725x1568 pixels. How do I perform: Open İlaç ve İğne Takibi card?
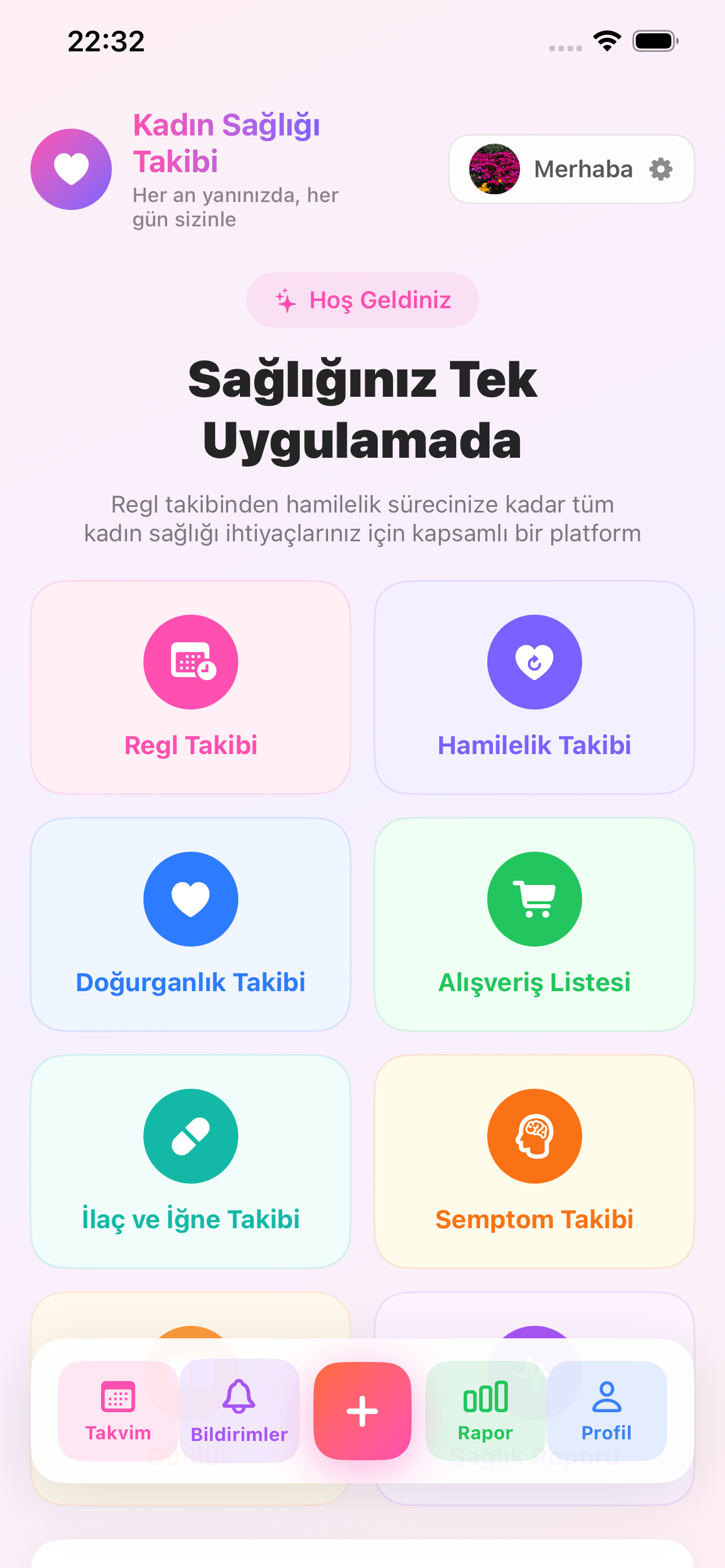(x=190, y=1161)
